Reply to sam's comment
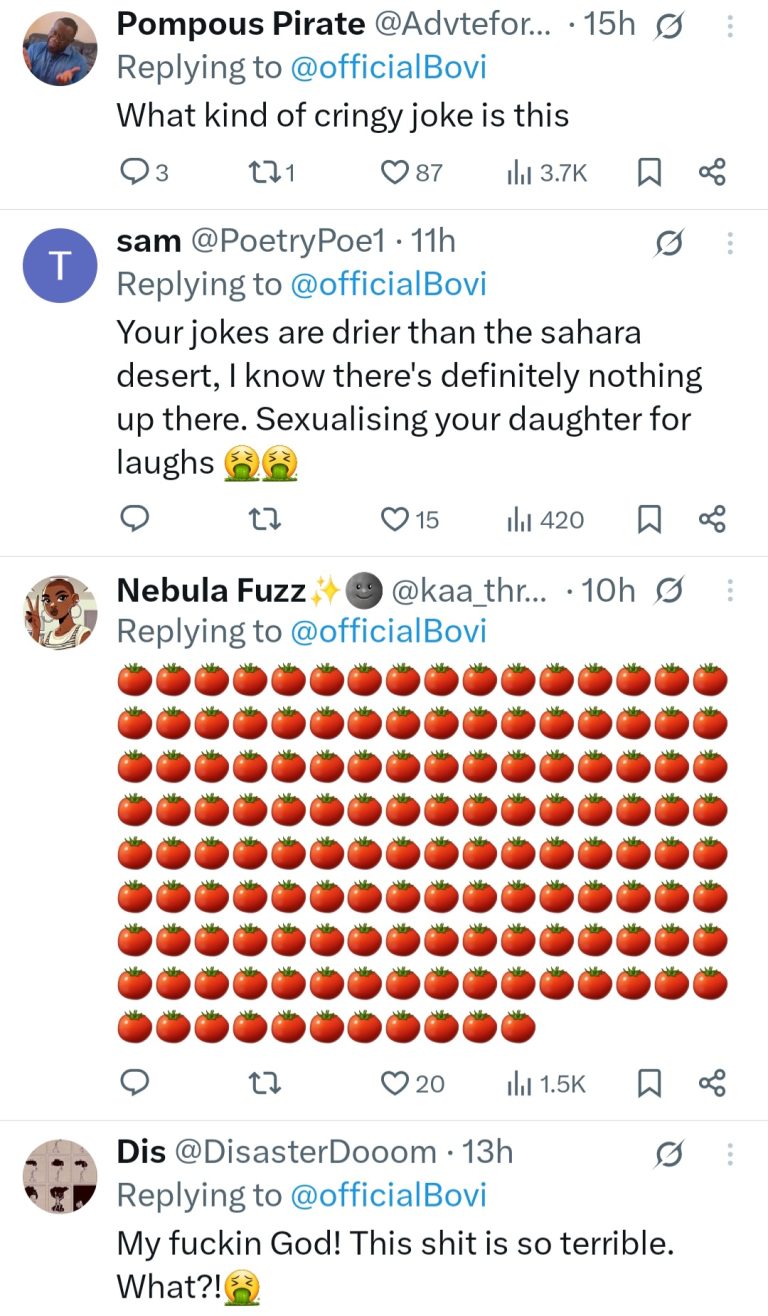The height and width of the screenshot is (1316, 768). coord(134,519)
